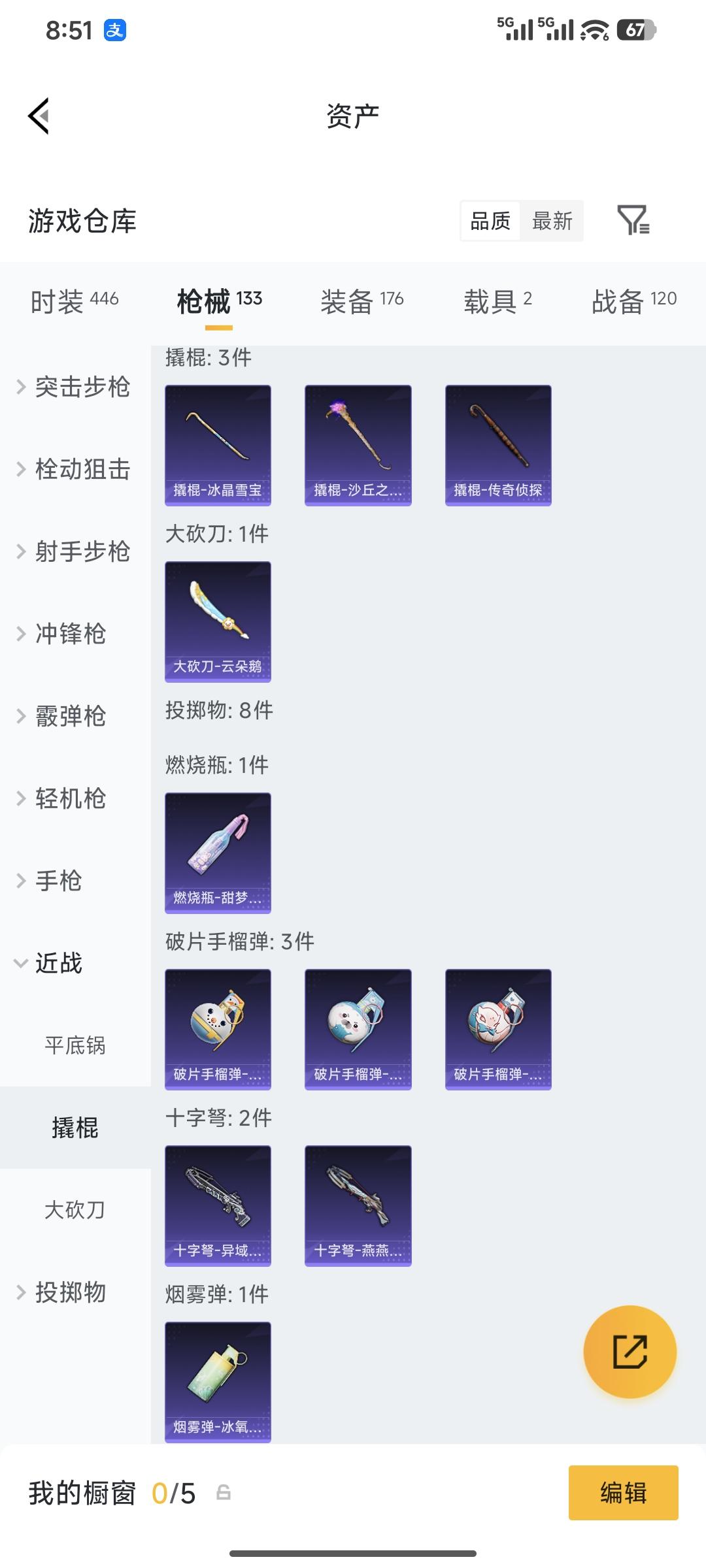Open the 撬棍-冰晶雪宝 item card
706x1568 pixels.
218,444
